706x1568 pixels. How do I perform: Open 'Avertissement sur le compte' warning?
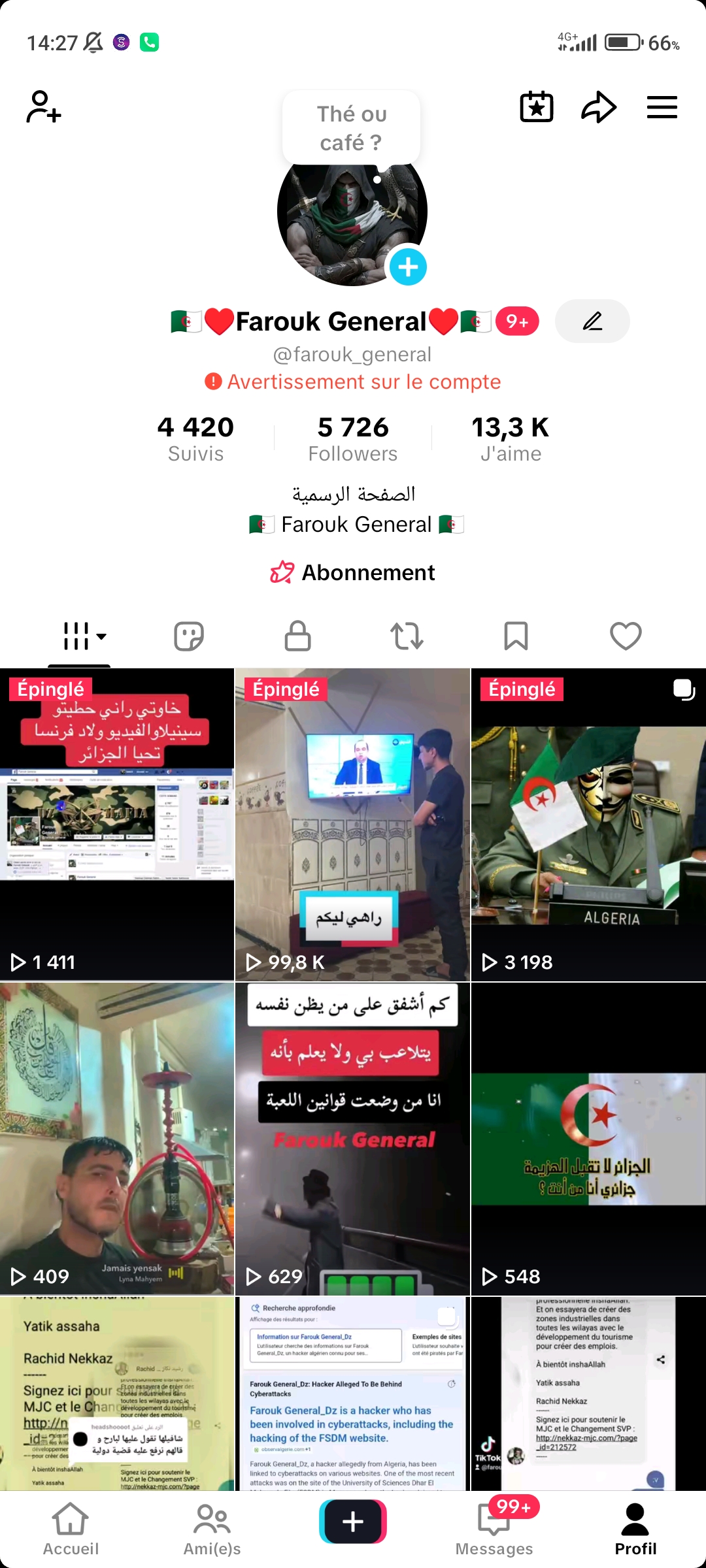pyautogui.click(x=353, y=382)
